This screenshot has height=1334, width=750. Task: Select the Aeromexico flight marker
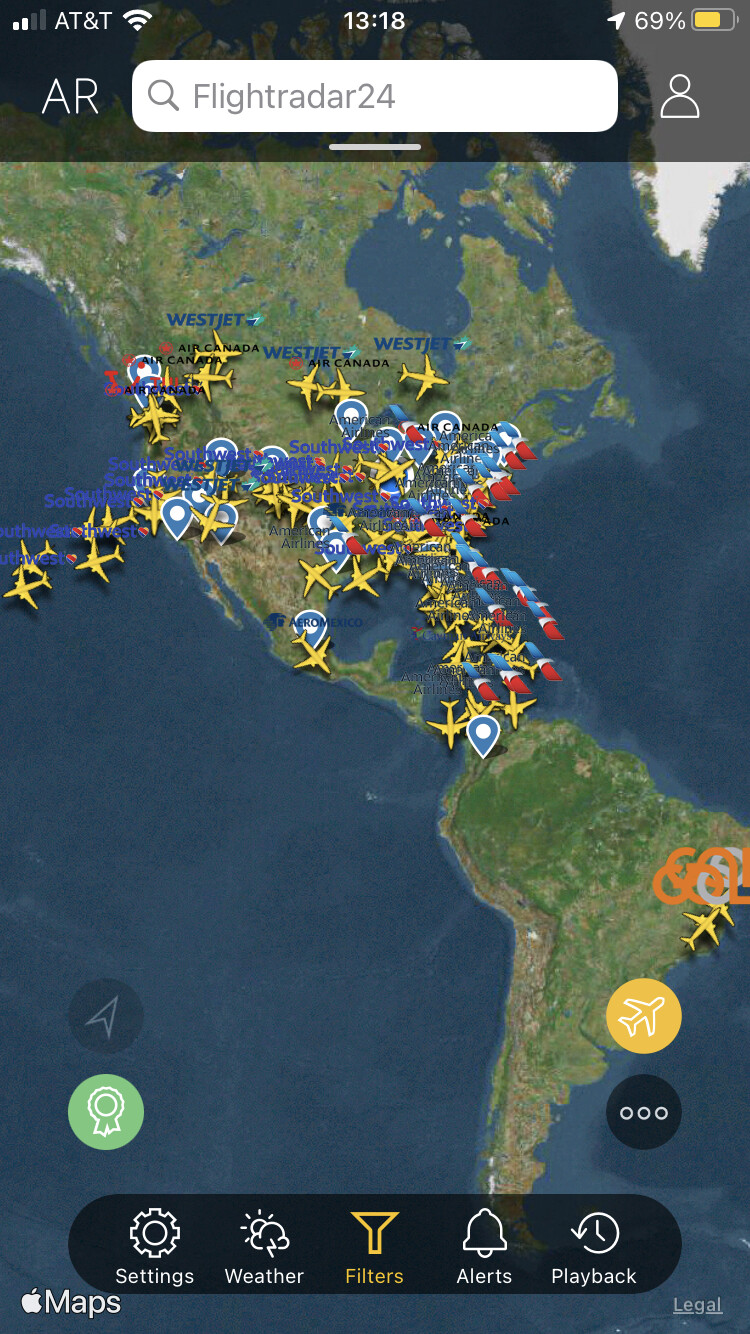(x=314, y=655)
